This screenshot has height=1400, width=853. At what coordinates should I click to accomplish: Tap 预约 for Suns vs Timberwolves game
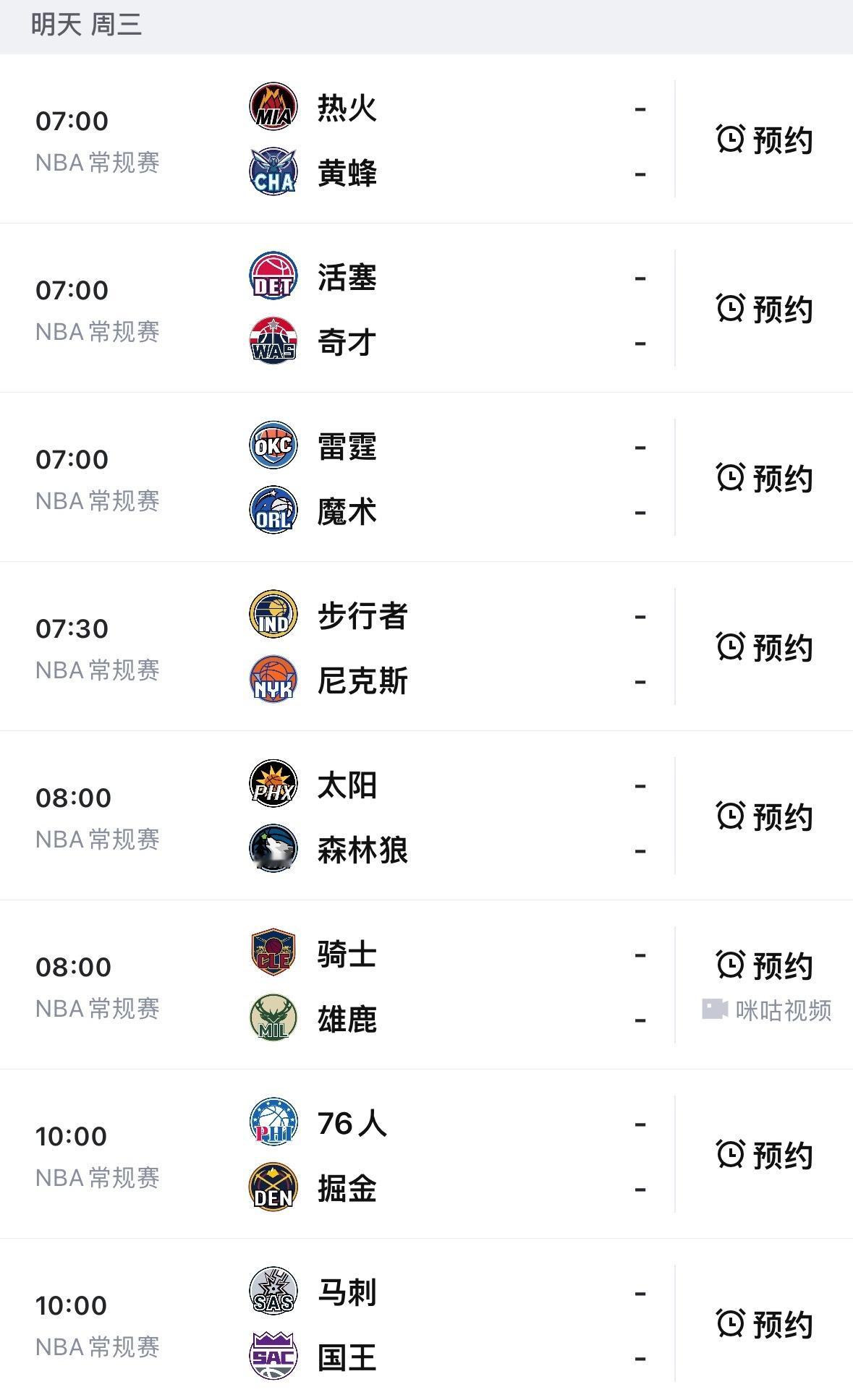click(x=764, y=816)
